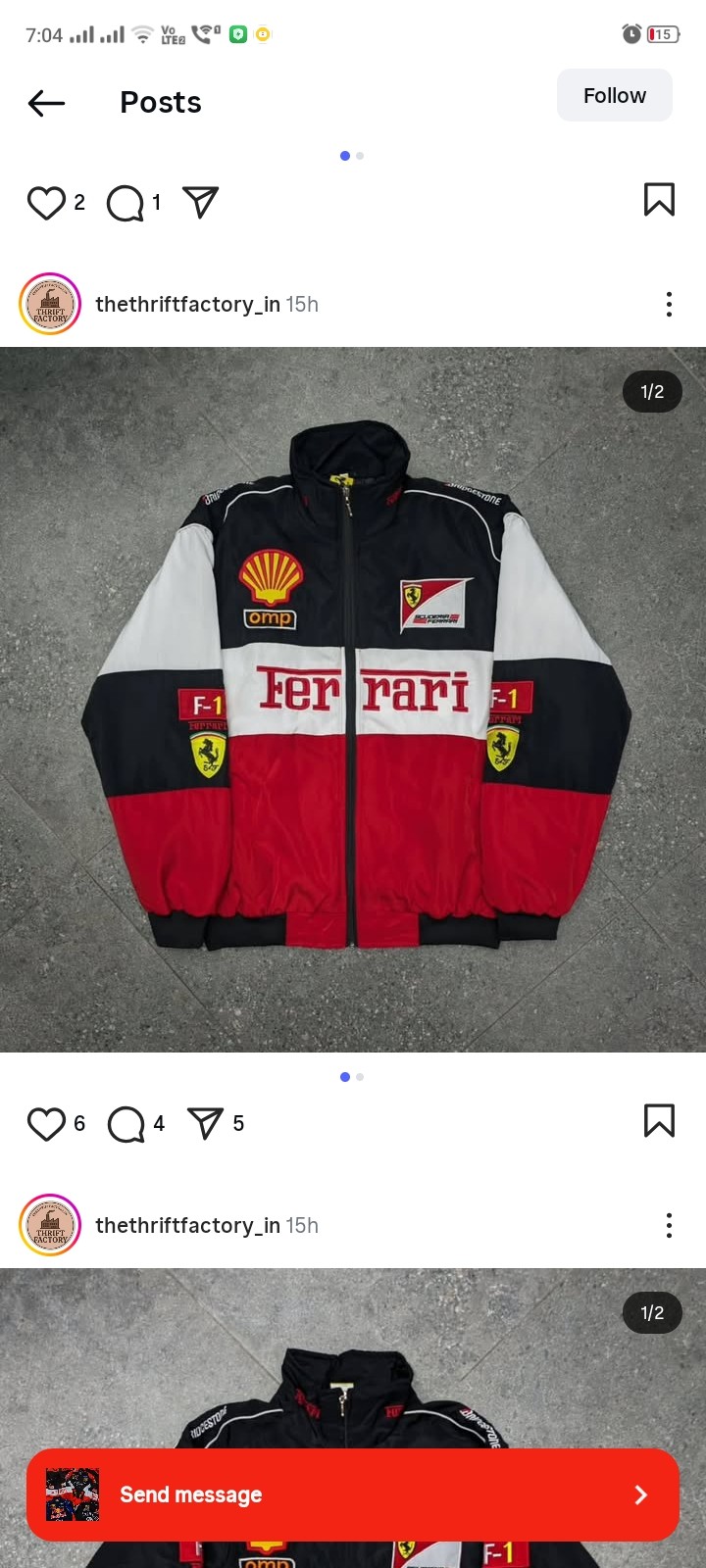Share the Ferrari jacket post with 5 shares
This screenshot has width=706, height=1568.
pyautogui.click(x=205, y=1123)
